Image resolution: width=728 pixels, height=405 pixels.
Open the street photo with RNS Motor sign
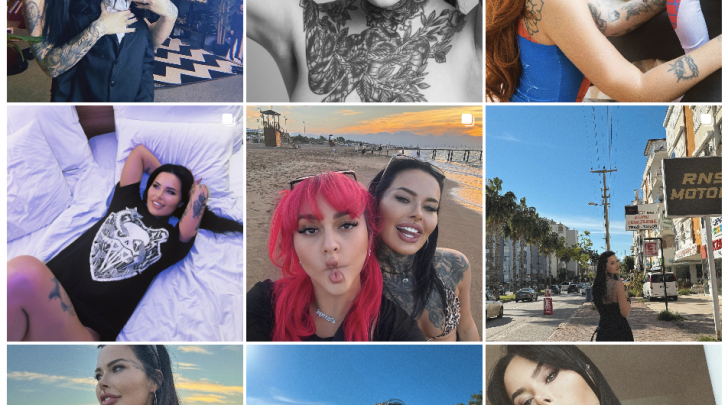tap(603, 224)
